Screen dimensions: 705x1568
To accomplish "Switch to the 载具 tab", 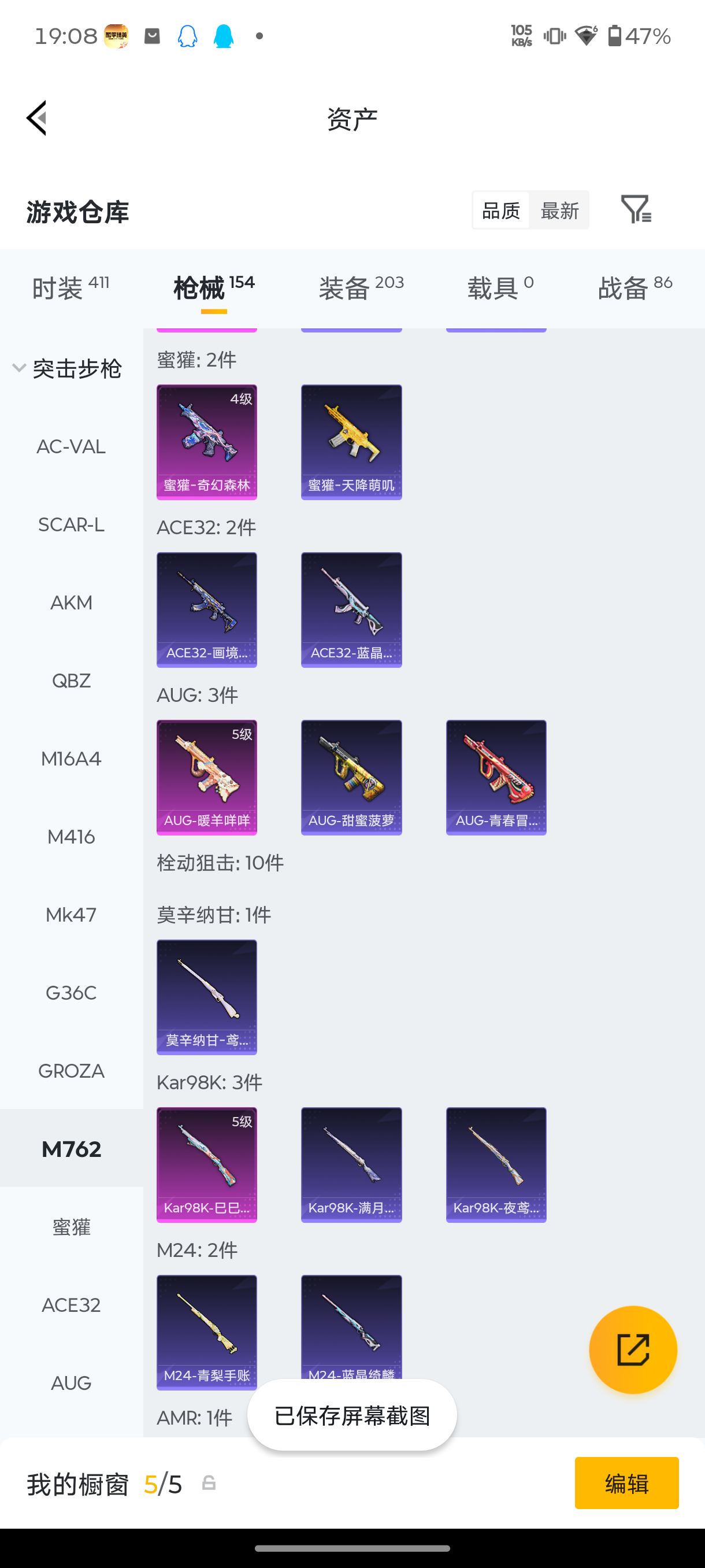I will [500, 287].
